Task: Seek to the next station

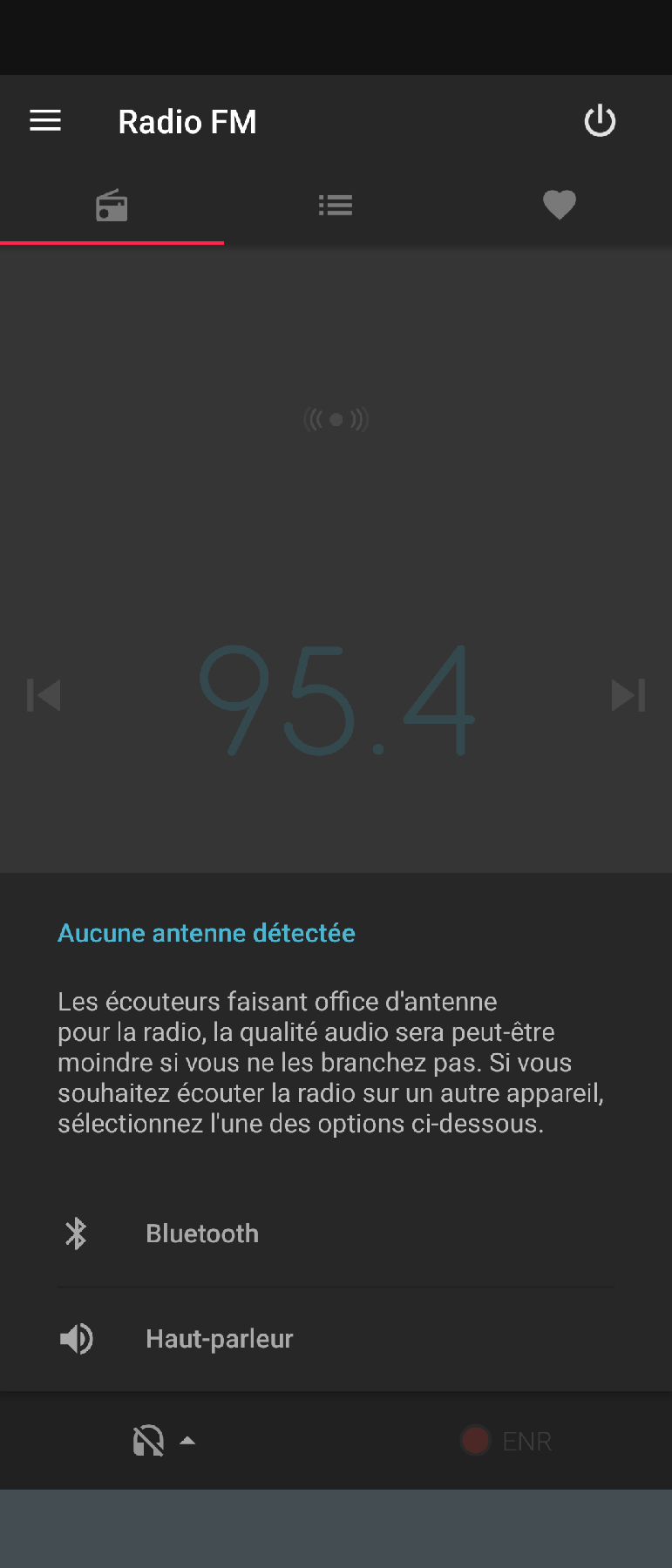Action: tap(628, 695)
